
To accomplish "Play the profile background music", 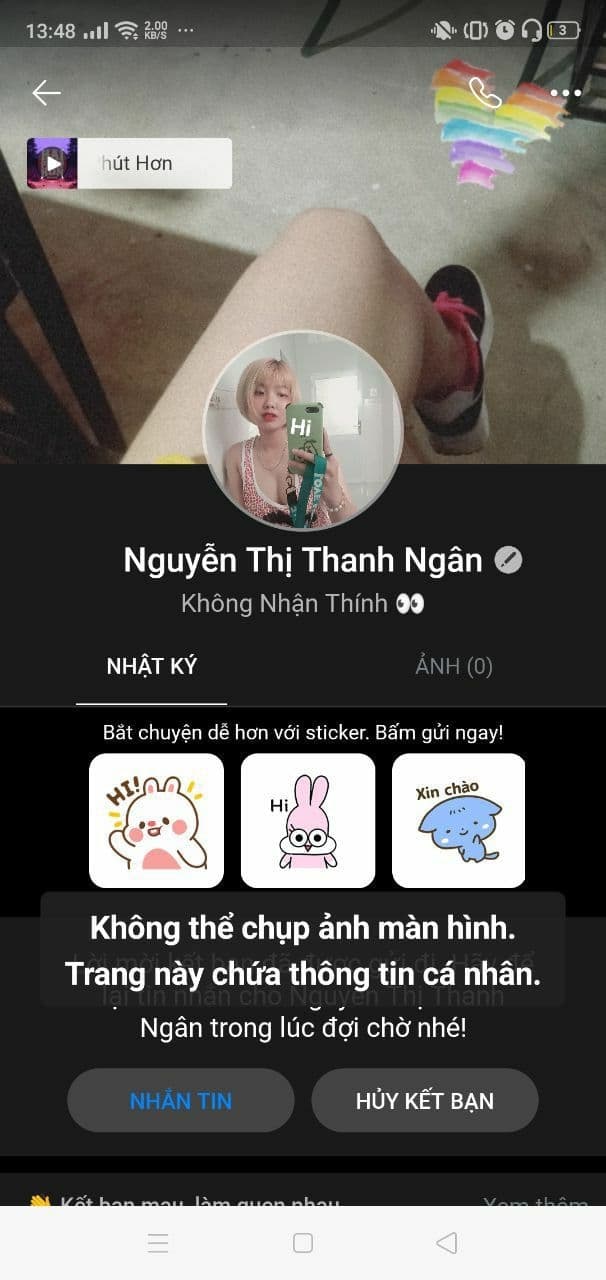I will click(x=53, y=163).
